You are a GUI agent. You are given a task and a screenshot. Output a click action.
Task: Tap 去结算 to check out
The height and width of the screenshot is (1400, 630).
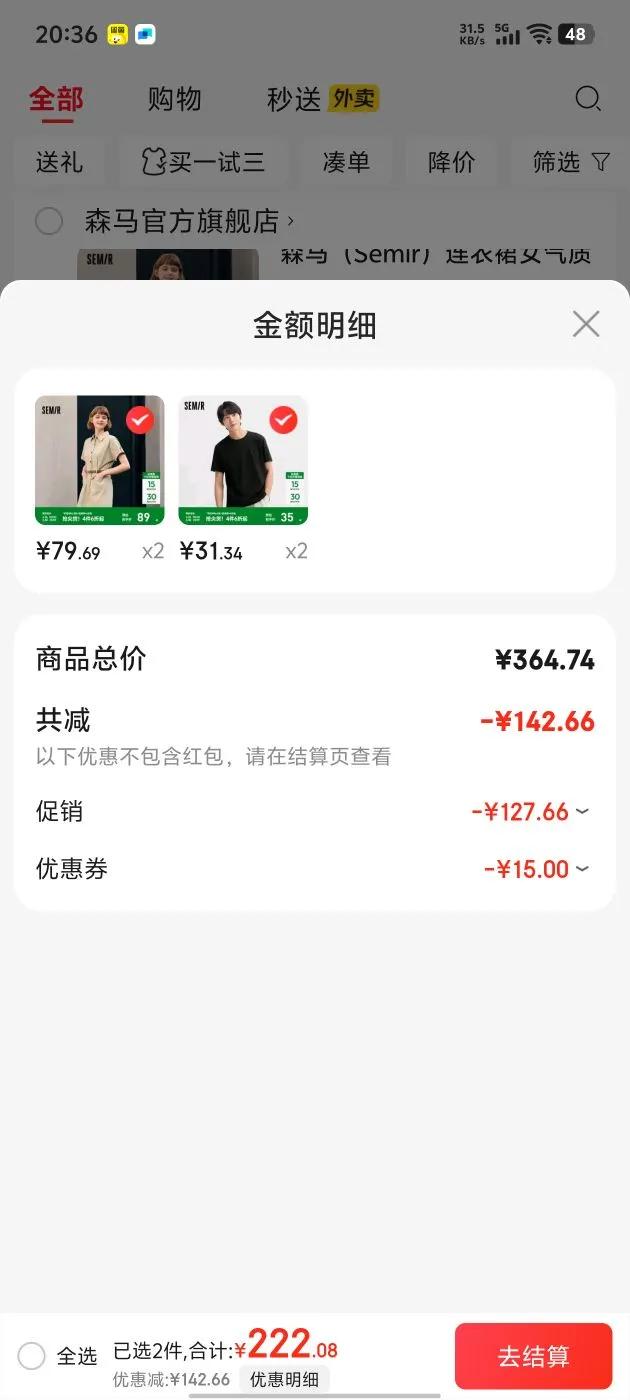(533, 1356)
